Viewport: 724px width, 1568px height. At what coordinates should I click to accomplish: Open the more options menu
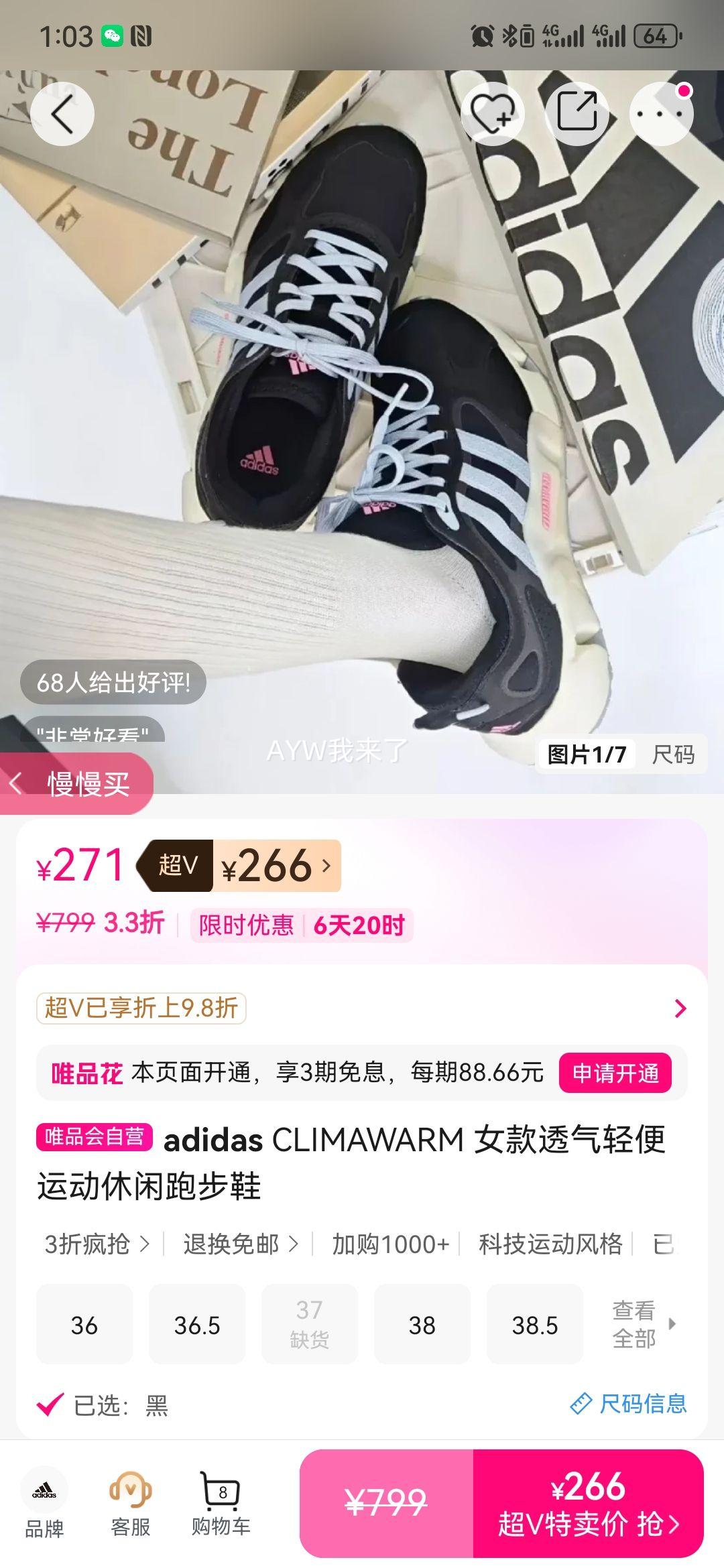[x=660, y=113]
